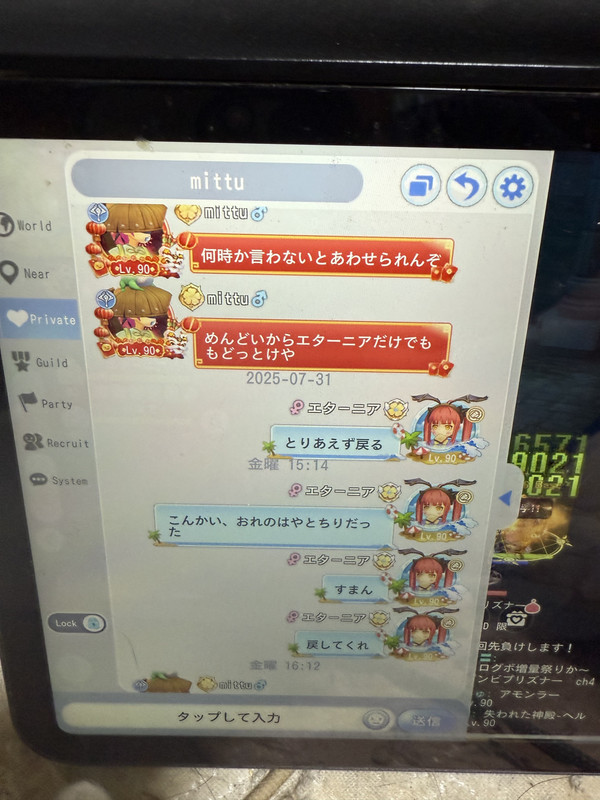Viewport: 600px width, 800px height.
Task: Open エターニア avatar beside とりあえず戻る
Action: [x=438, y=430]
